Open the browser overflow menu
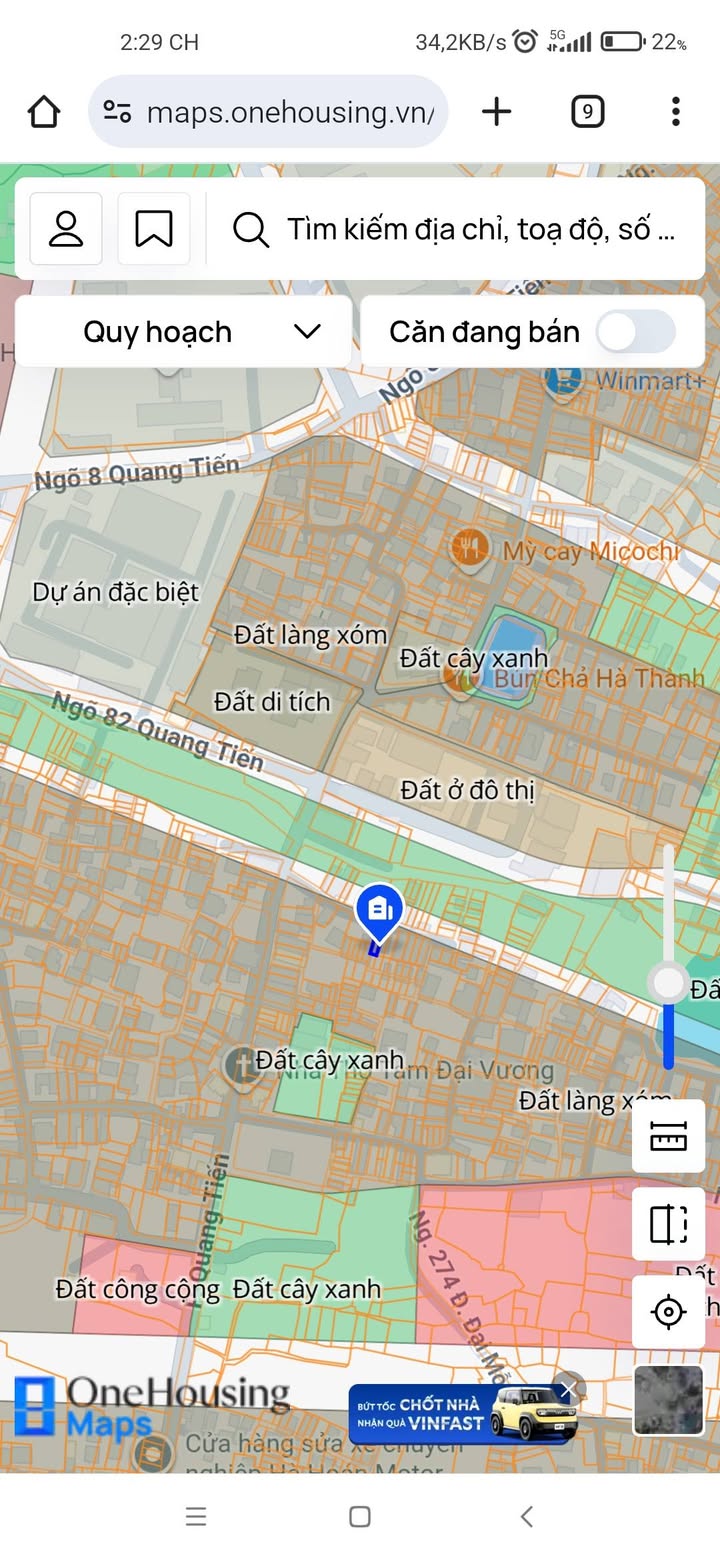Image resolution: width=720 pixels, height=1560 pixels. point(676,112)
